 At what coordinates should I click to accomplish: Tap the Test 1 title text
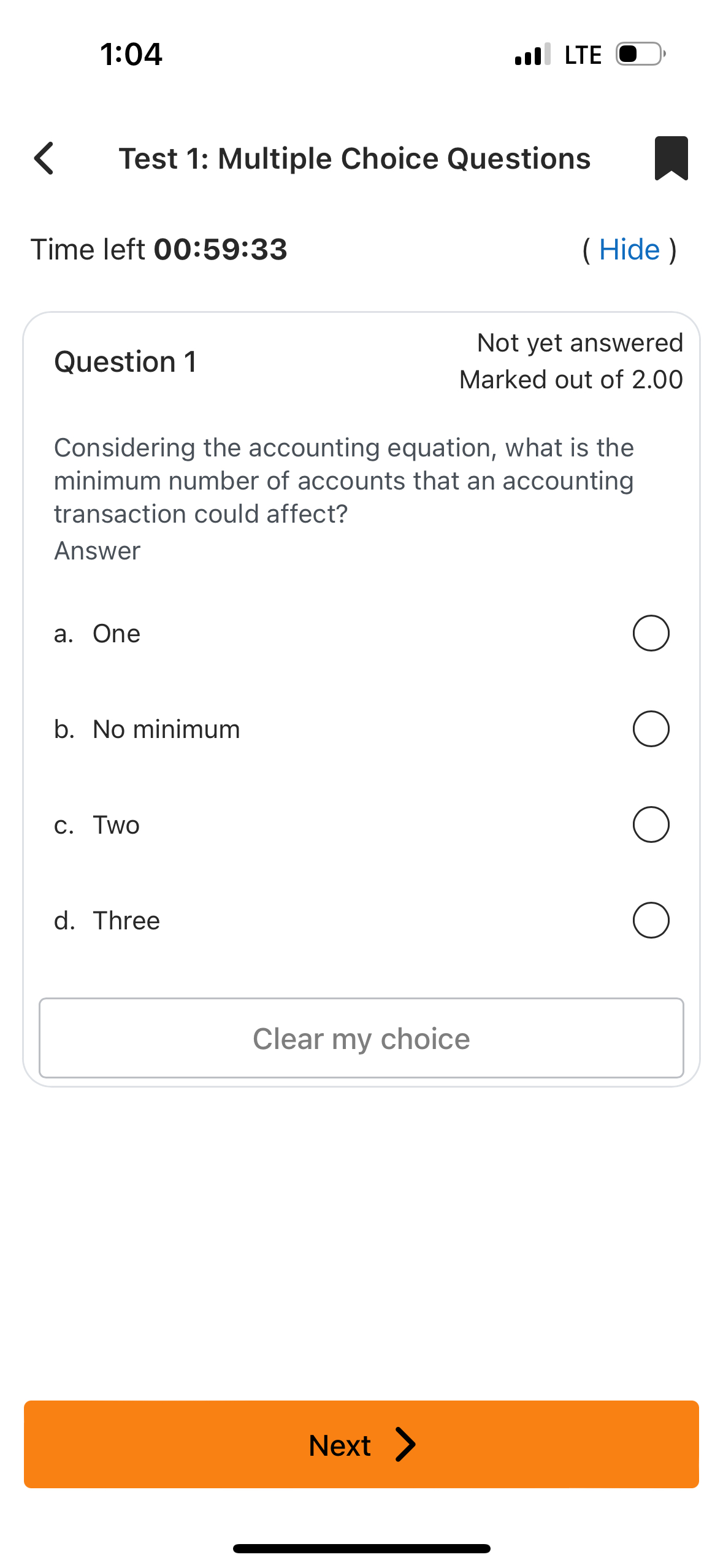tap(354, 158)
